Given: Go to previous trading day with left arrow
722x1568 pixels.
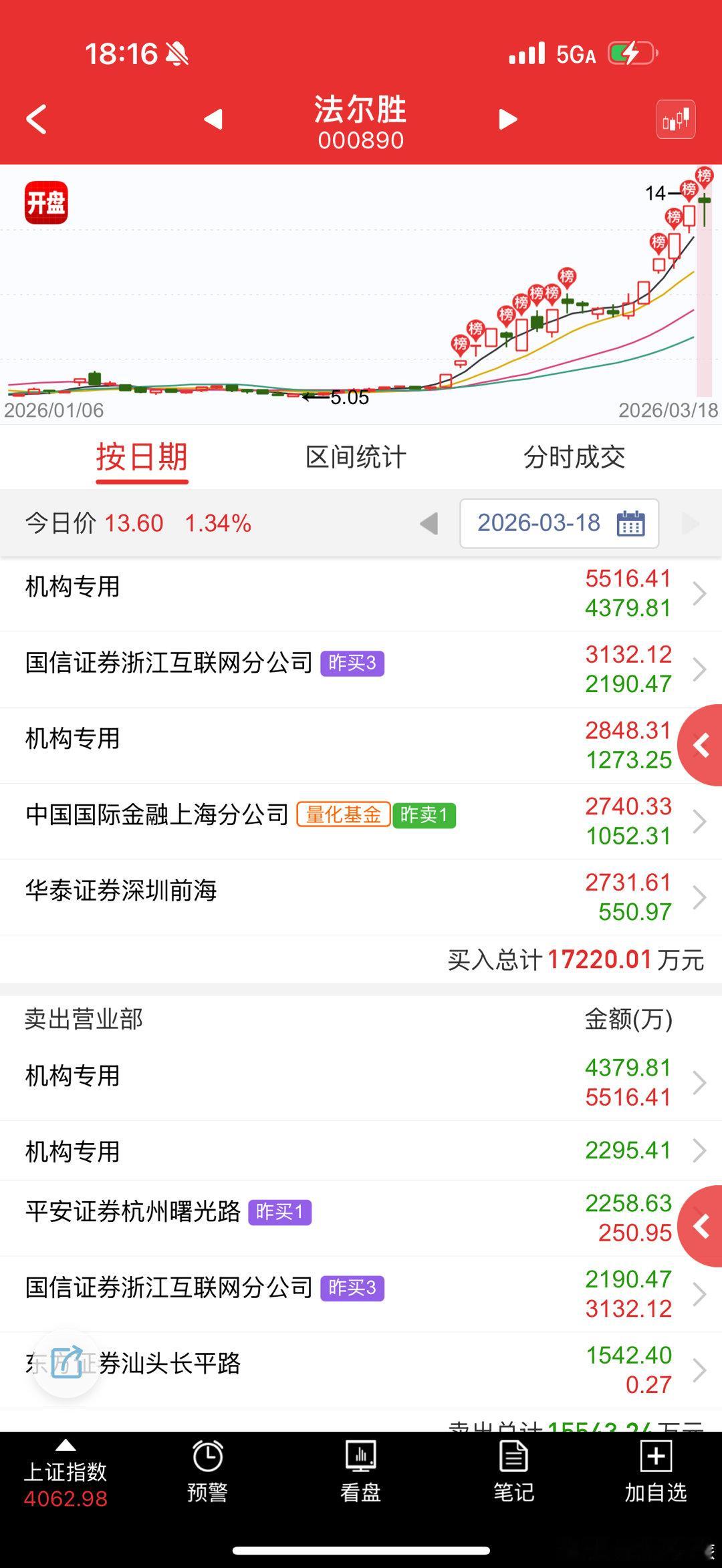Looking at the screenshot, I should [x=428, y=524].
